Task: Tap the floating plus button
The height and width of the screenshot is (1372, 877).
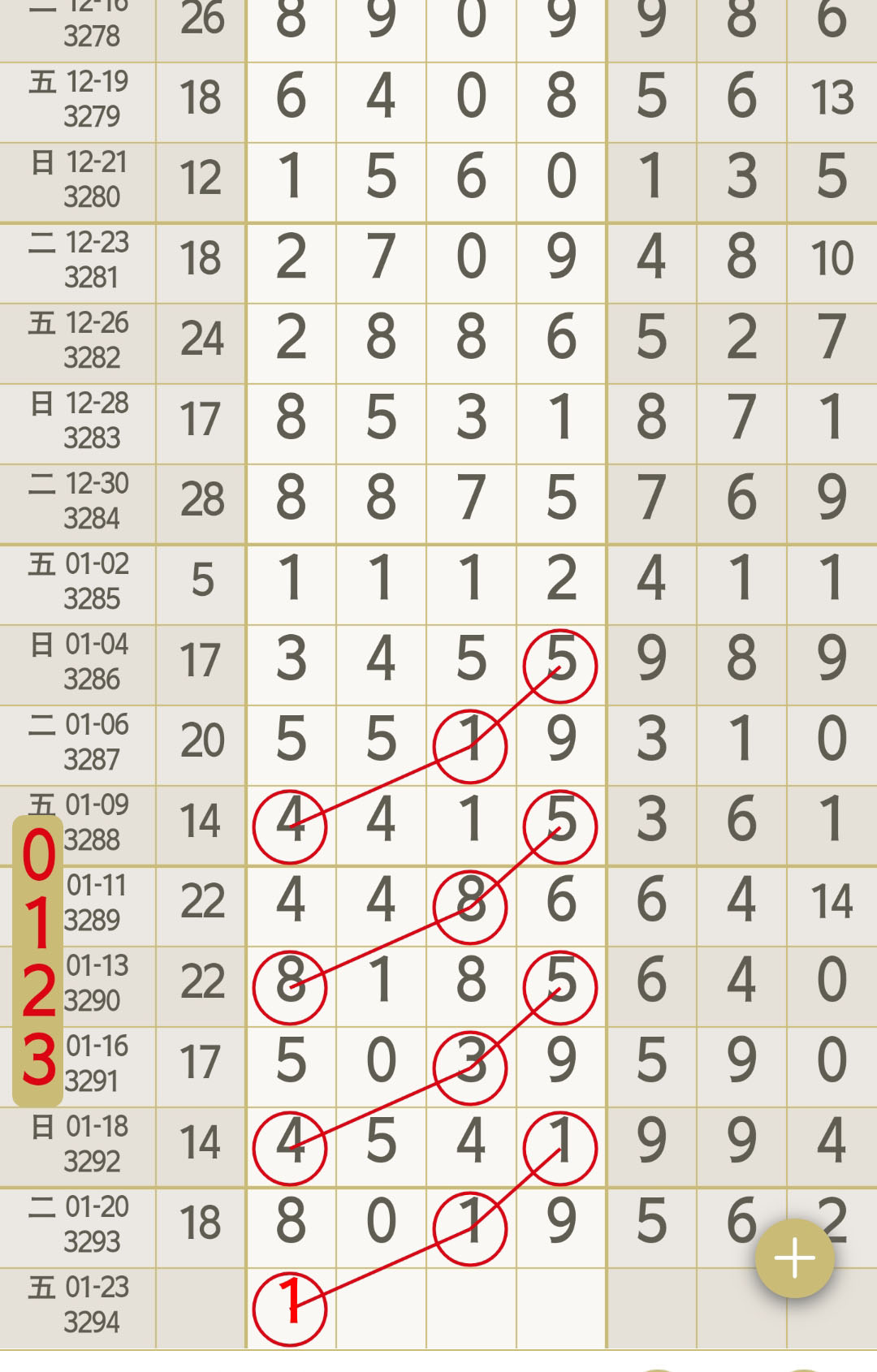Action: 794,1258
